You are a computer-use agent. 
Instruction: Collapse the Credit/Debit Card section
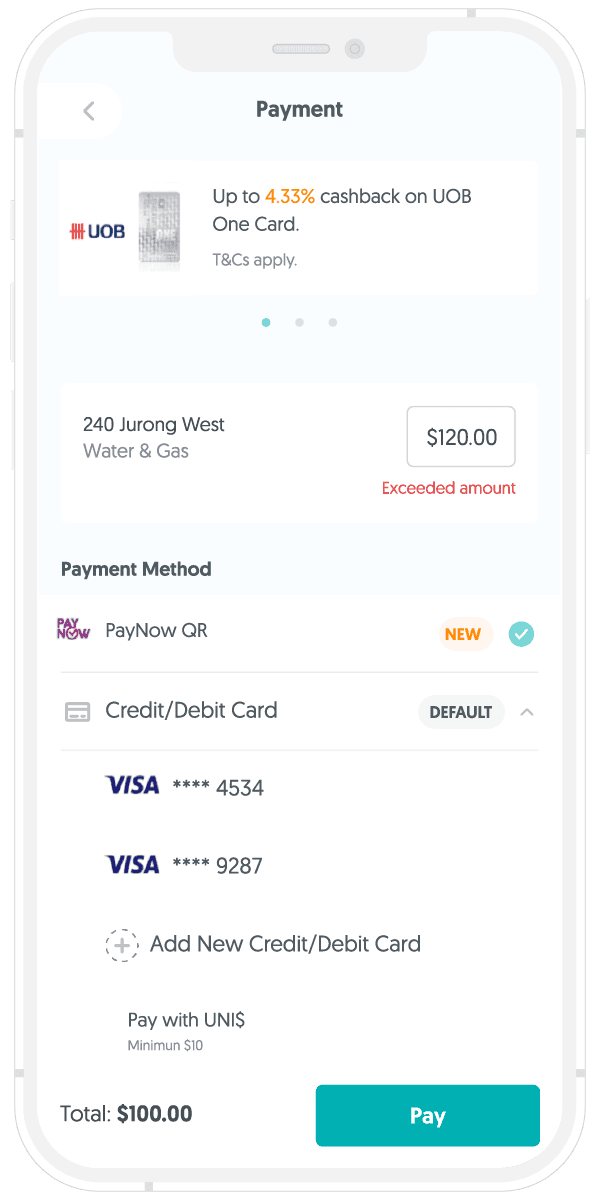tap(527, 712)
